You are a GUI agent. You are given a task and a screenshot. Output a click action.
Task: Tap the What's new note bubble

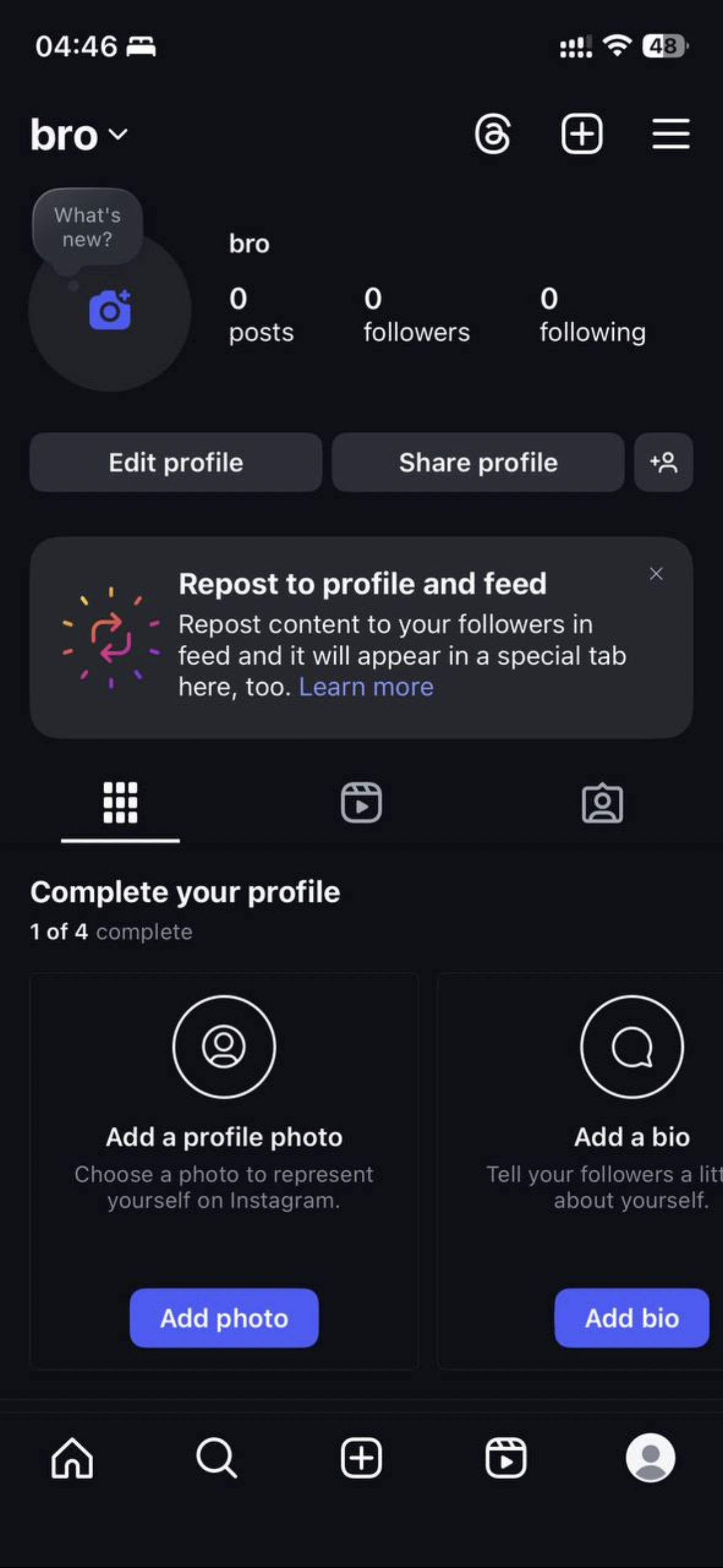(x=88, y=228)
